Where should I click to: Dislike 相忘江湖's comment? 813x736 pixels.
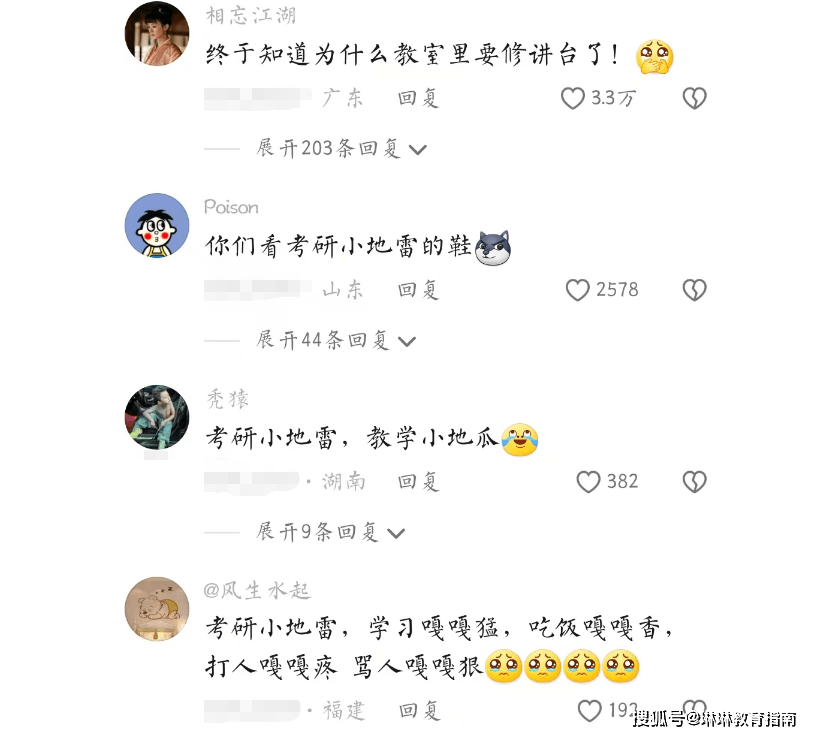[694, 98]
